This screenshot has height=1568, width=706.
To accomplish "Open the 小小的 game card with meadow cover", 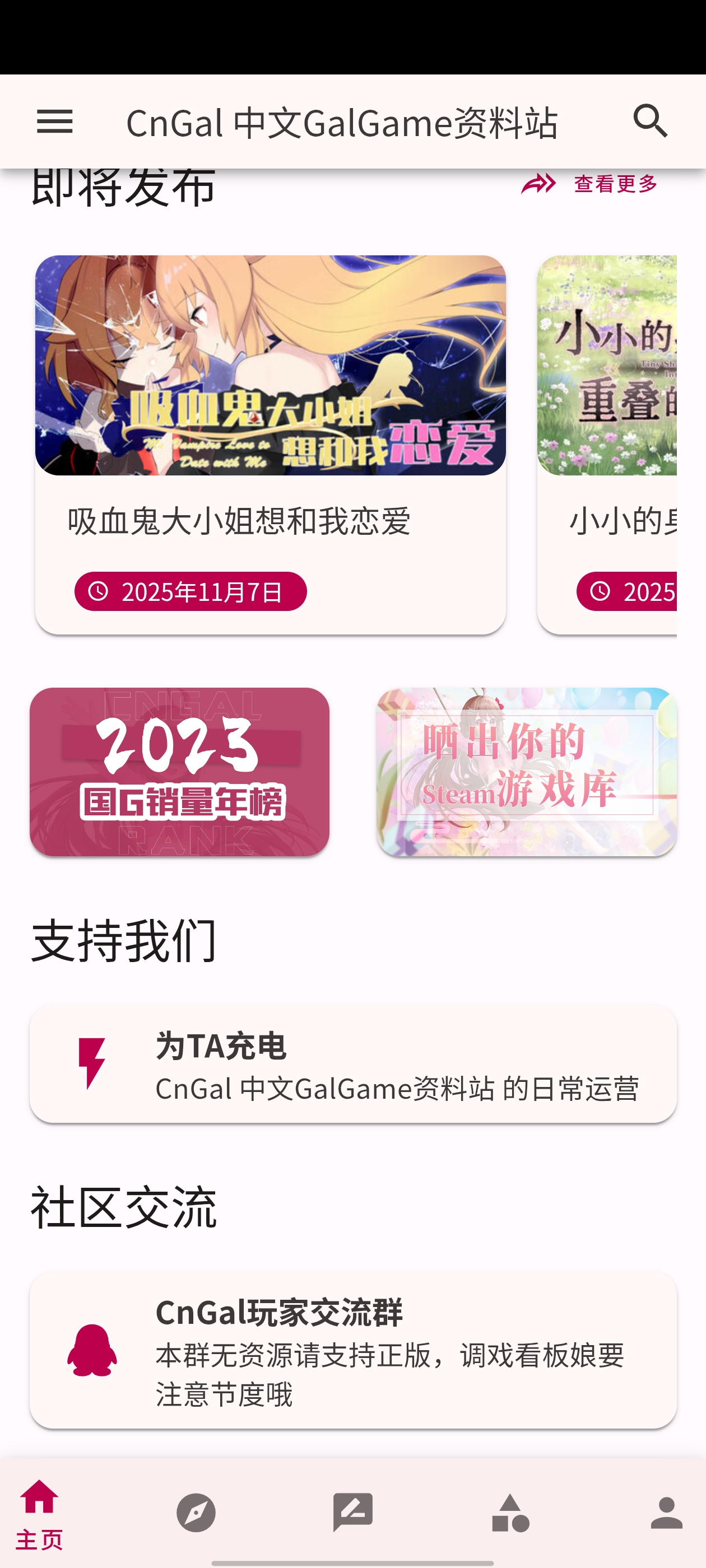I will 607,444.
